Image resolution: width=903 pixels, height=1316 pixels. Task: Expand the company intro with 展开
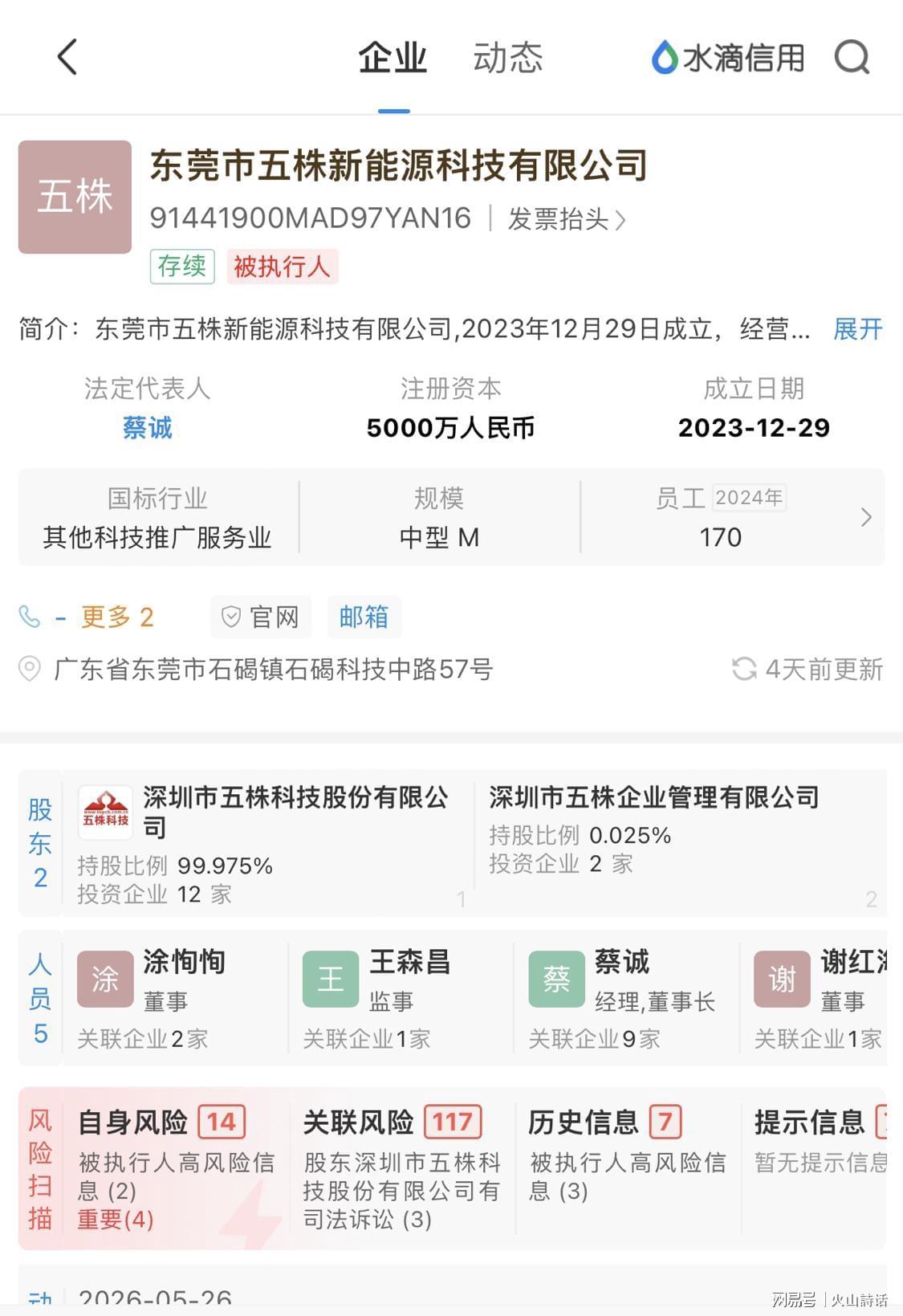pyautogui.click(x=858, y=328)
